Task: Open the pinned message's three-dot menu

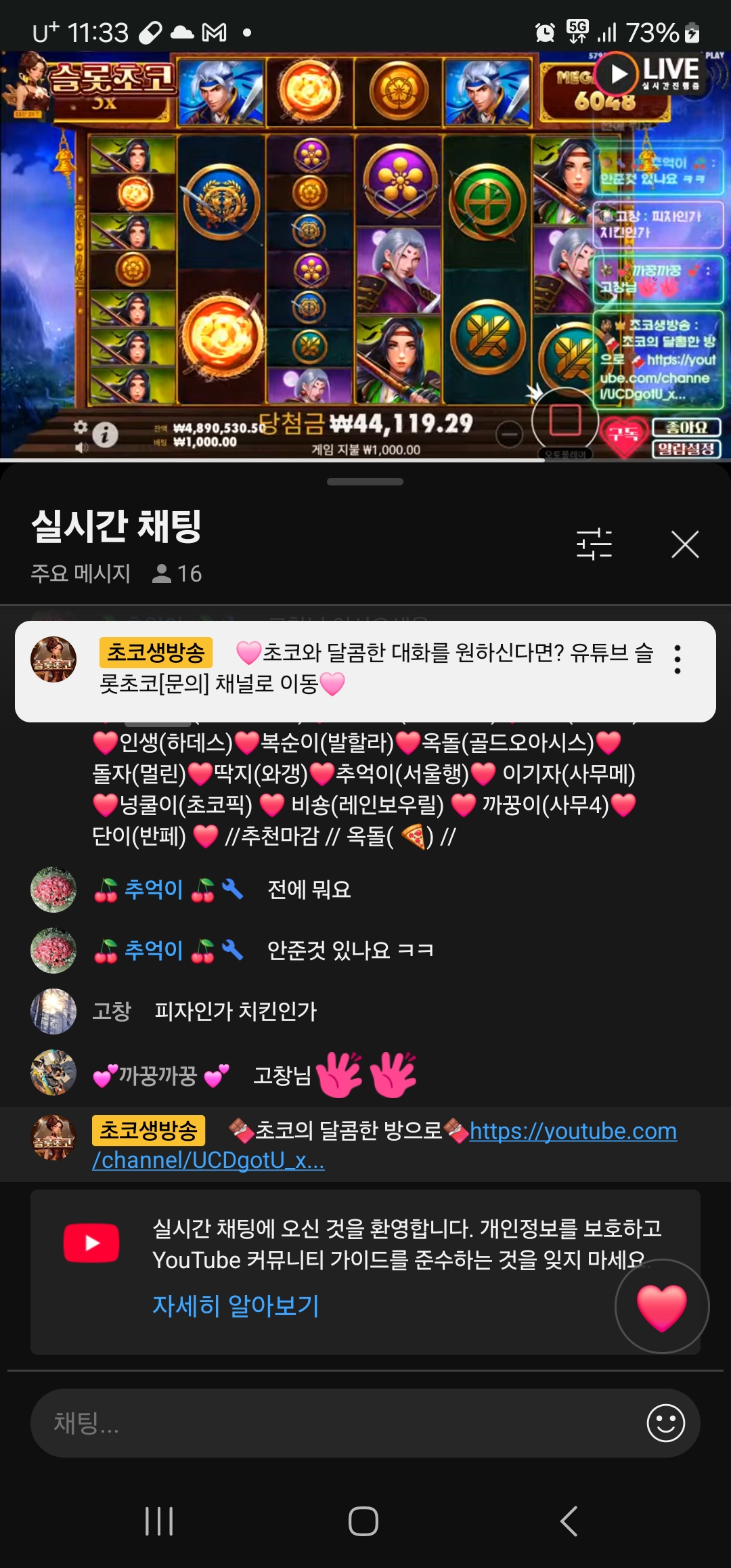Action: (x=677, y=659)
